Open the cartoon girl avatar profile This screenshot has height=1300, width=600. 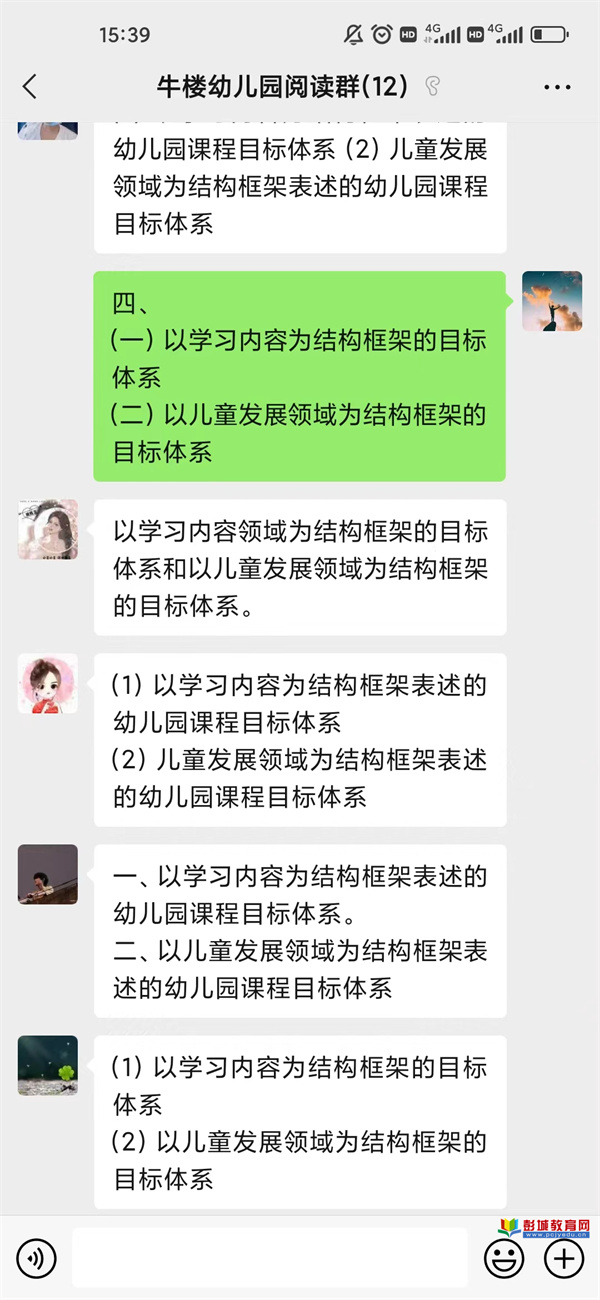48,684
